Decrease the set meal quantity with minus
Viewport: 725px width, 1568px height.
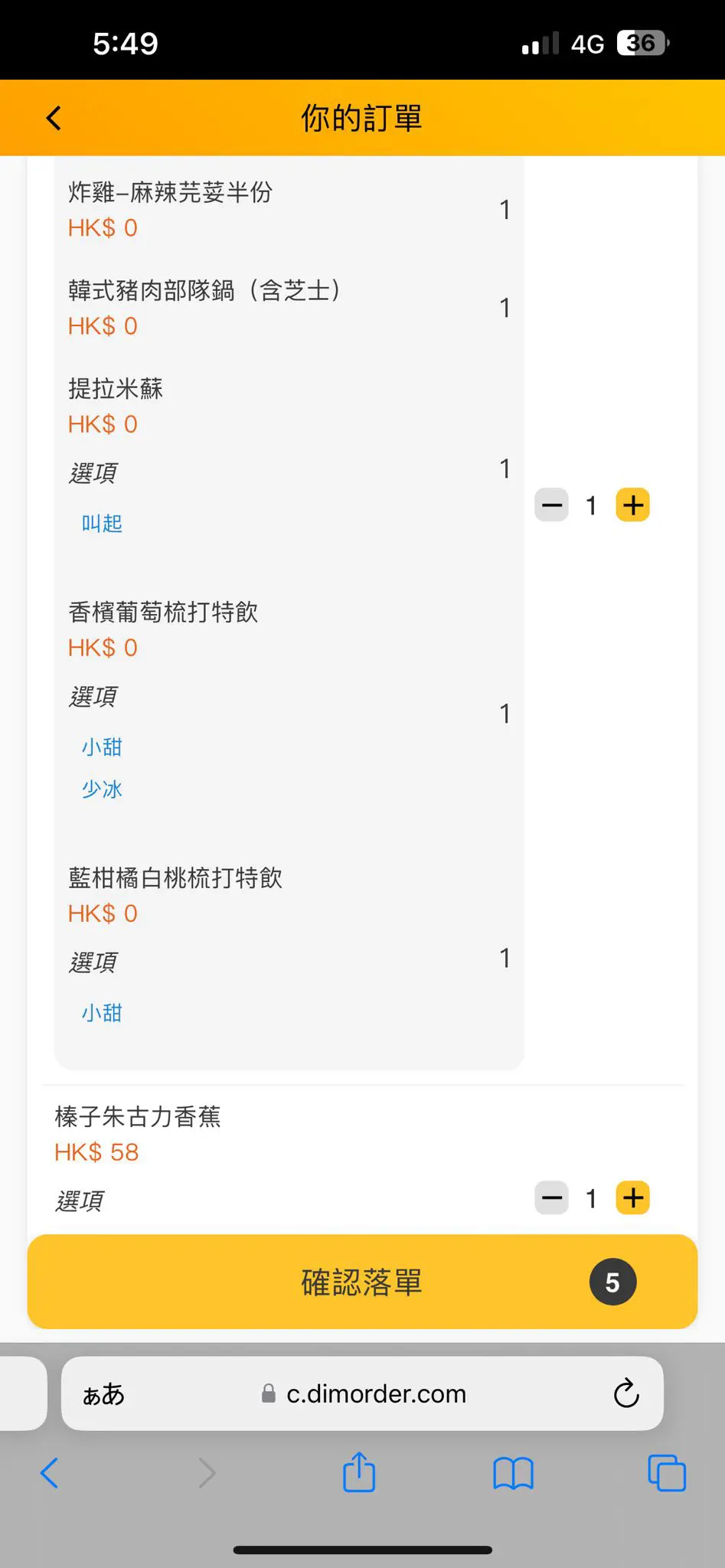click(x=551, y=505)
